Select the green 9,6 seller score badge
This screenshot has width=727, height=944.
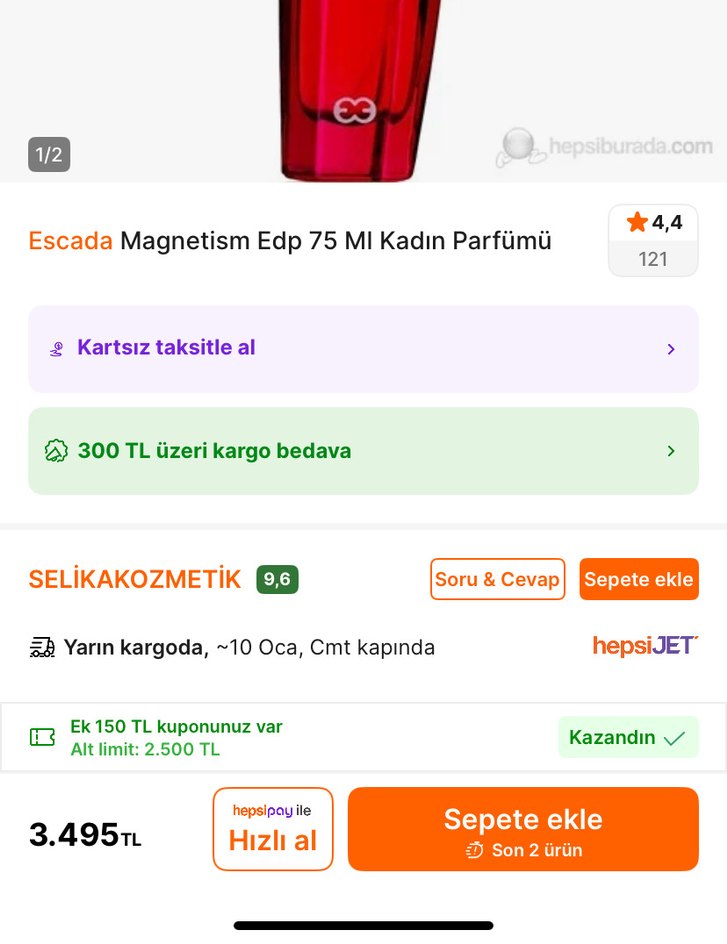276,579
